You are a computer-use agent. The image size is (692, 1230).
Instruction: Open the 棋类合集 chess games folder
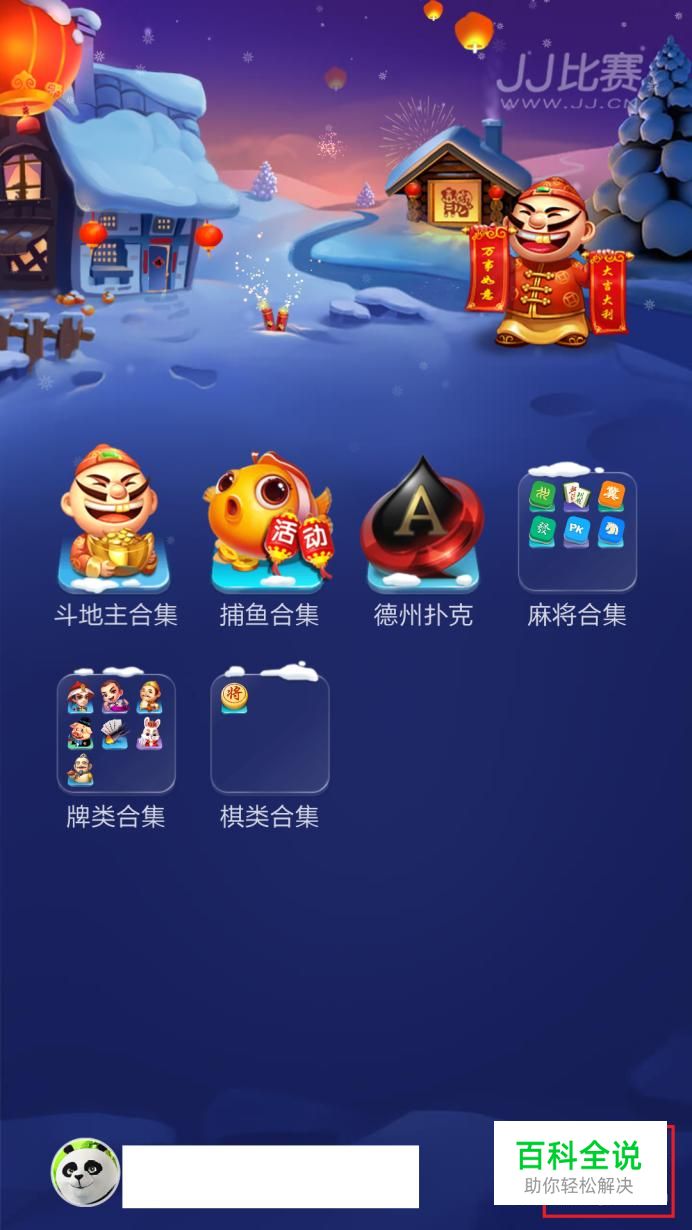tap(270, 733)
